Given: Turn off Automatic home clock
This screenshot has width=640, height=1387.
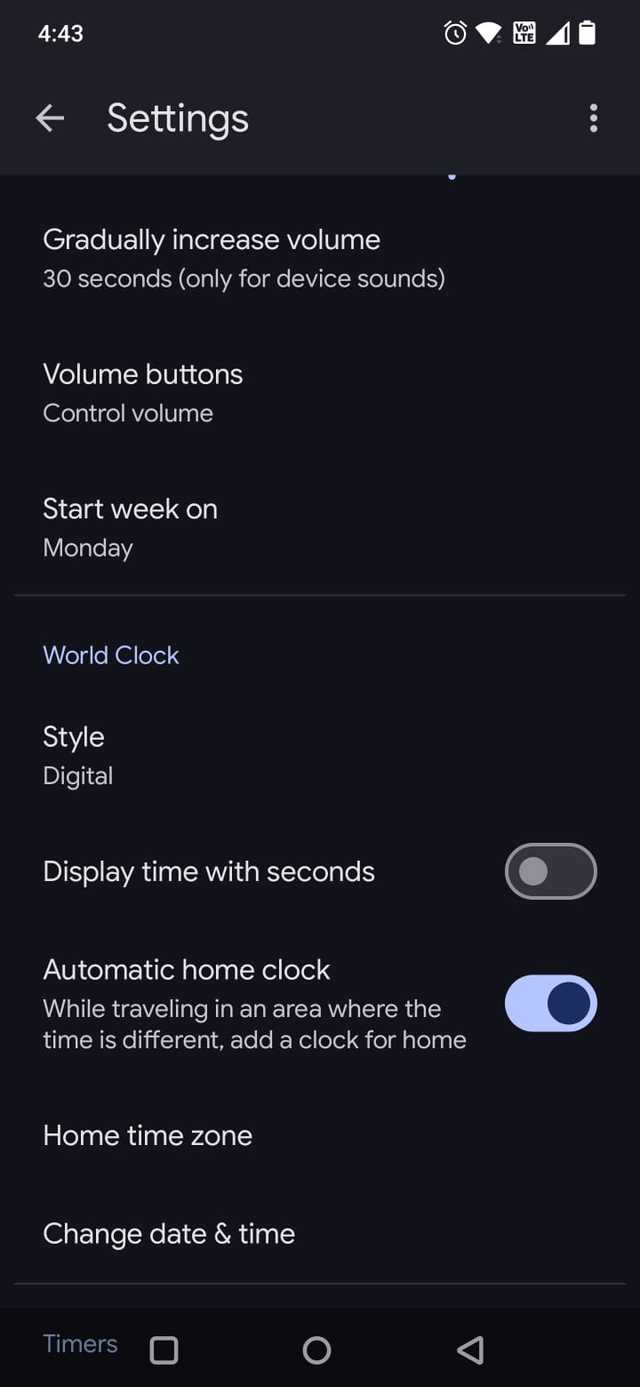Looking at the screenshot, I should [550, 1003].
